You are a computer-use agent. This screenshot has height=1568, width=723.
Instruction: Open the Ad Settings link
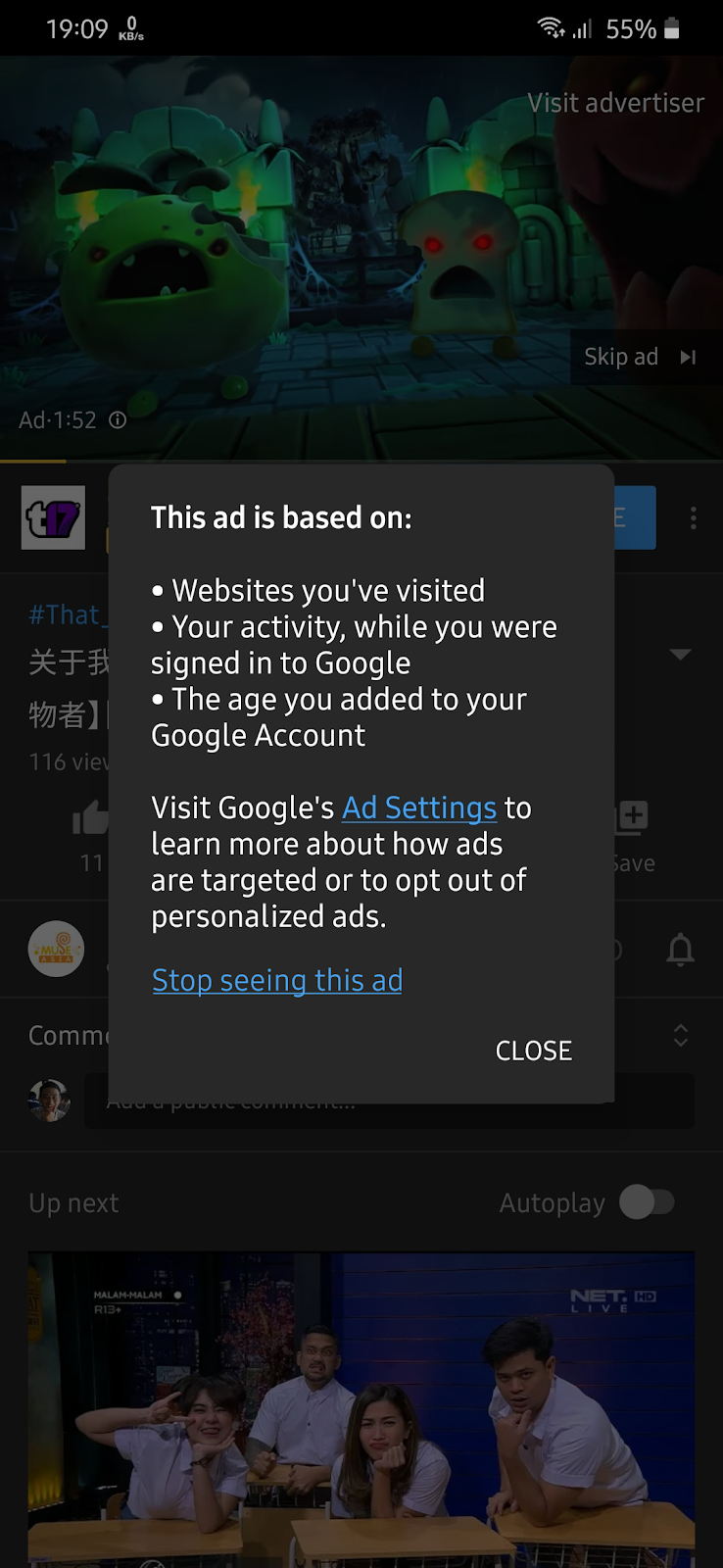coord(419,808)
